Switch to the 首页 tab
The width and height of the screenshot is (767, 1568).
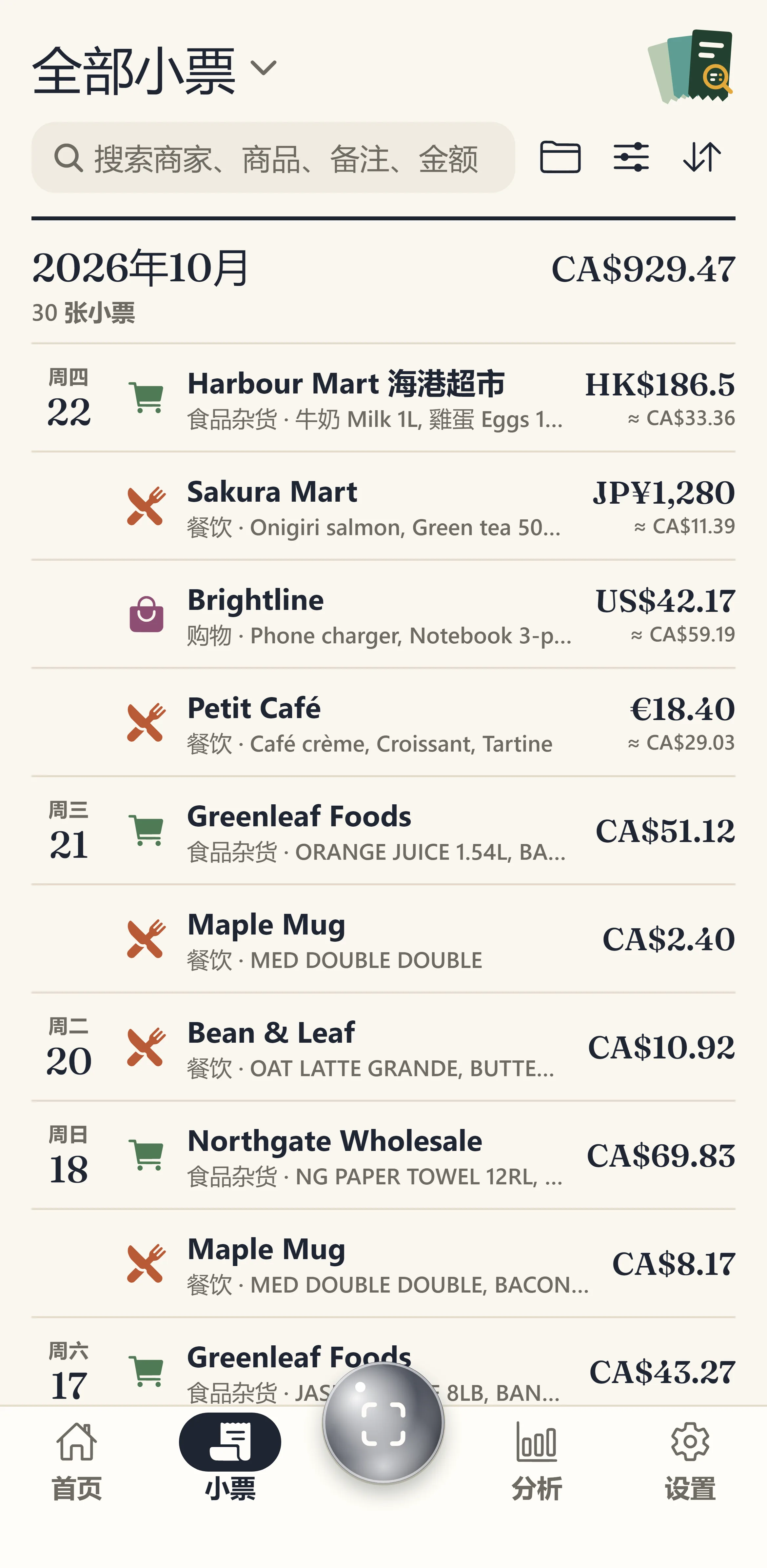pos(77,1461)
